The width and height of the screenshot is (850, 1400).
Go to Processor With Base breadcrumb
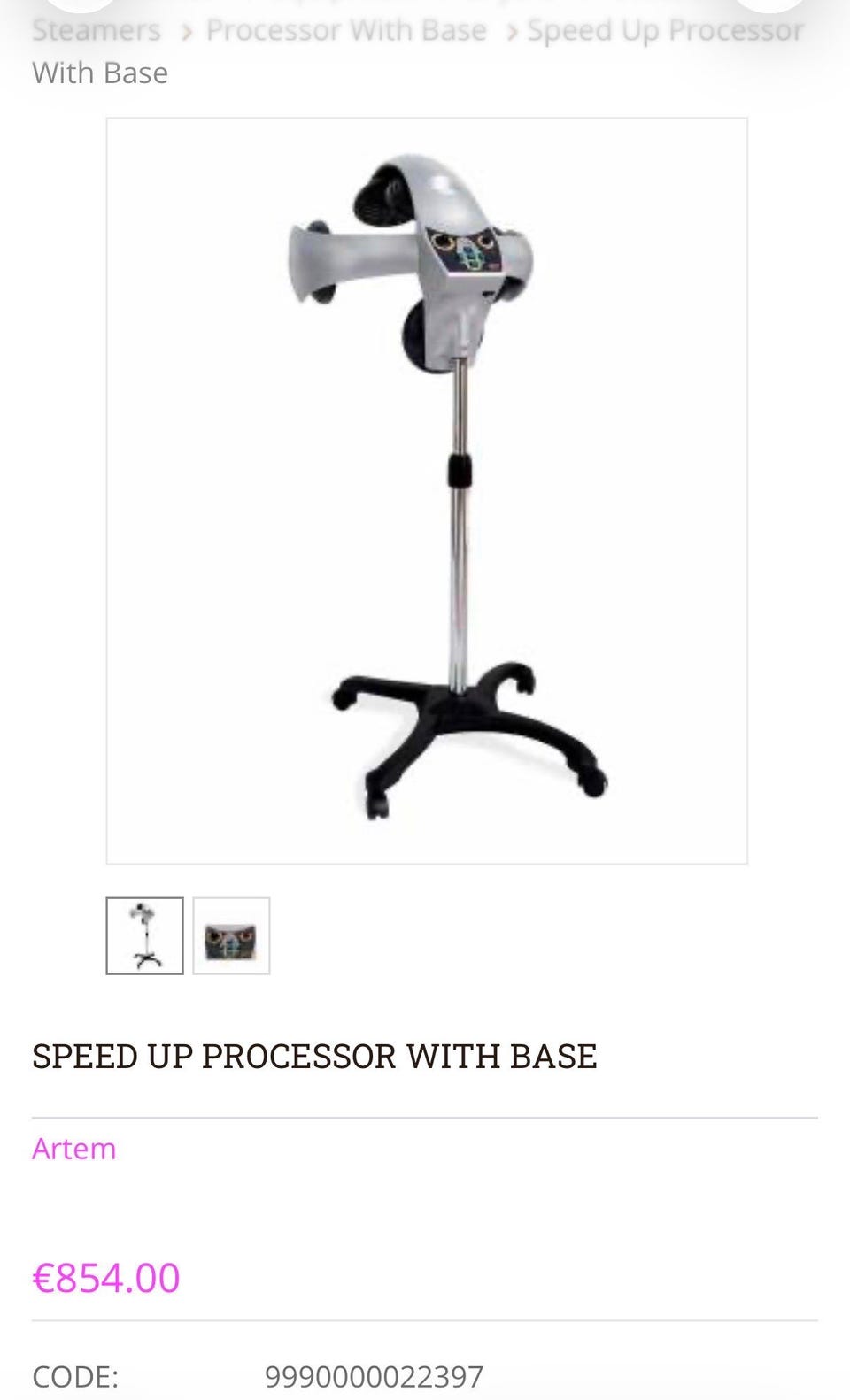click(x=346, y=30)
